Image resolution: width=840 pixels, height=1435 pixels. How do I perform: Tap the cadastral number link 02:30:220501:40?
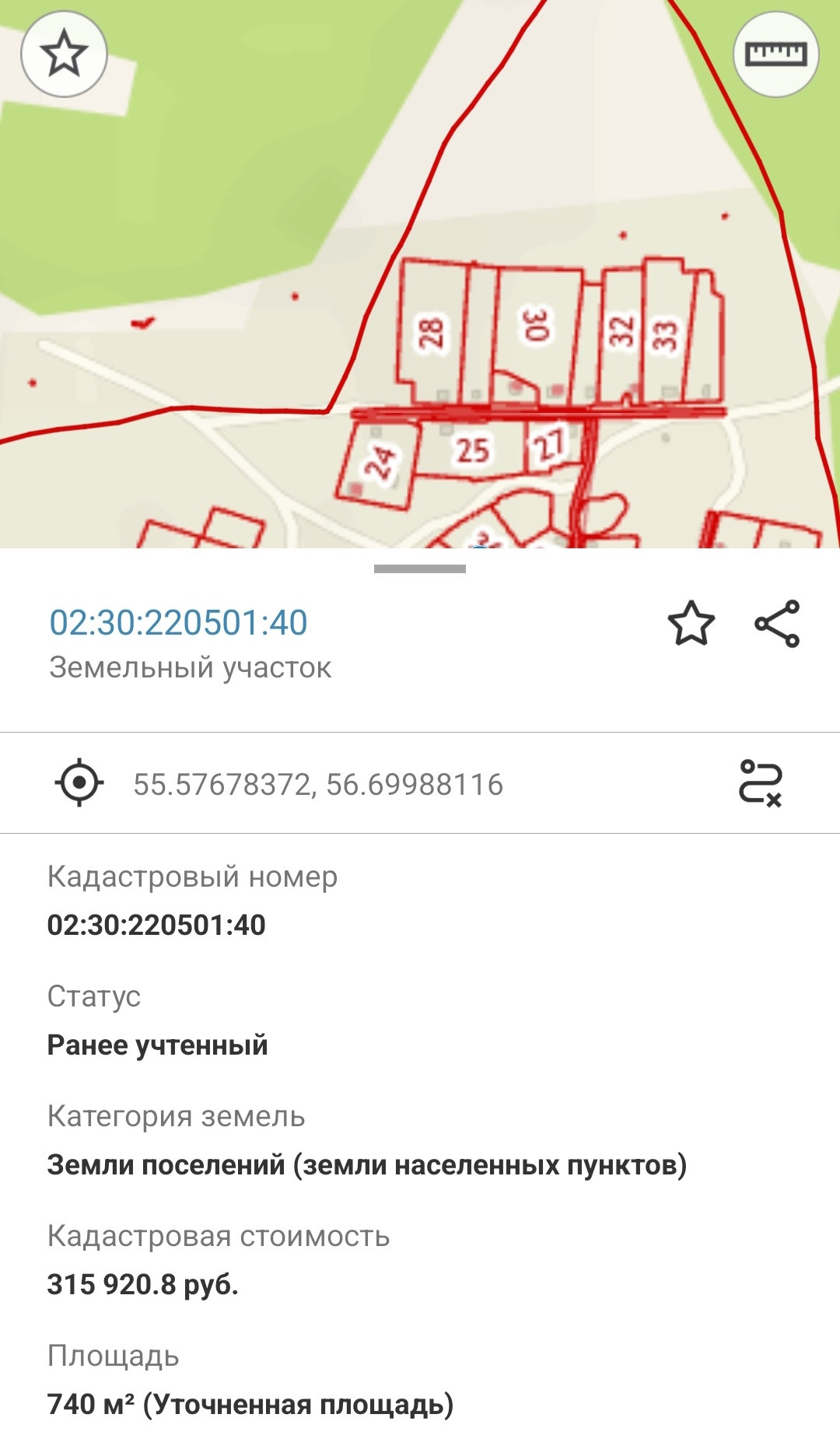179,622
